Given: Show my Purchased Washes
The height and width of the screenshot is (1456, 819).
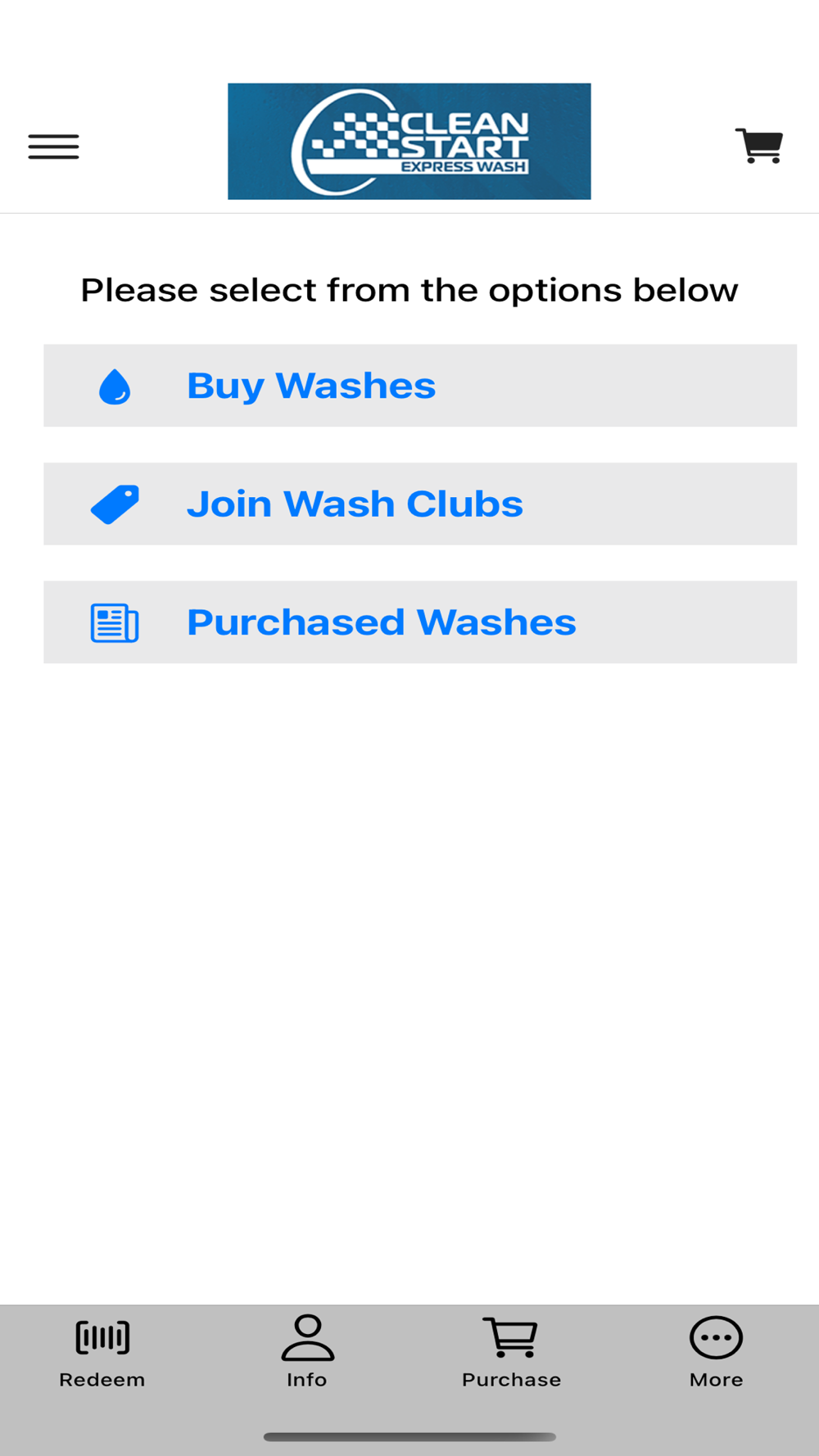Looking at the screenshot, I should point(419,622).
